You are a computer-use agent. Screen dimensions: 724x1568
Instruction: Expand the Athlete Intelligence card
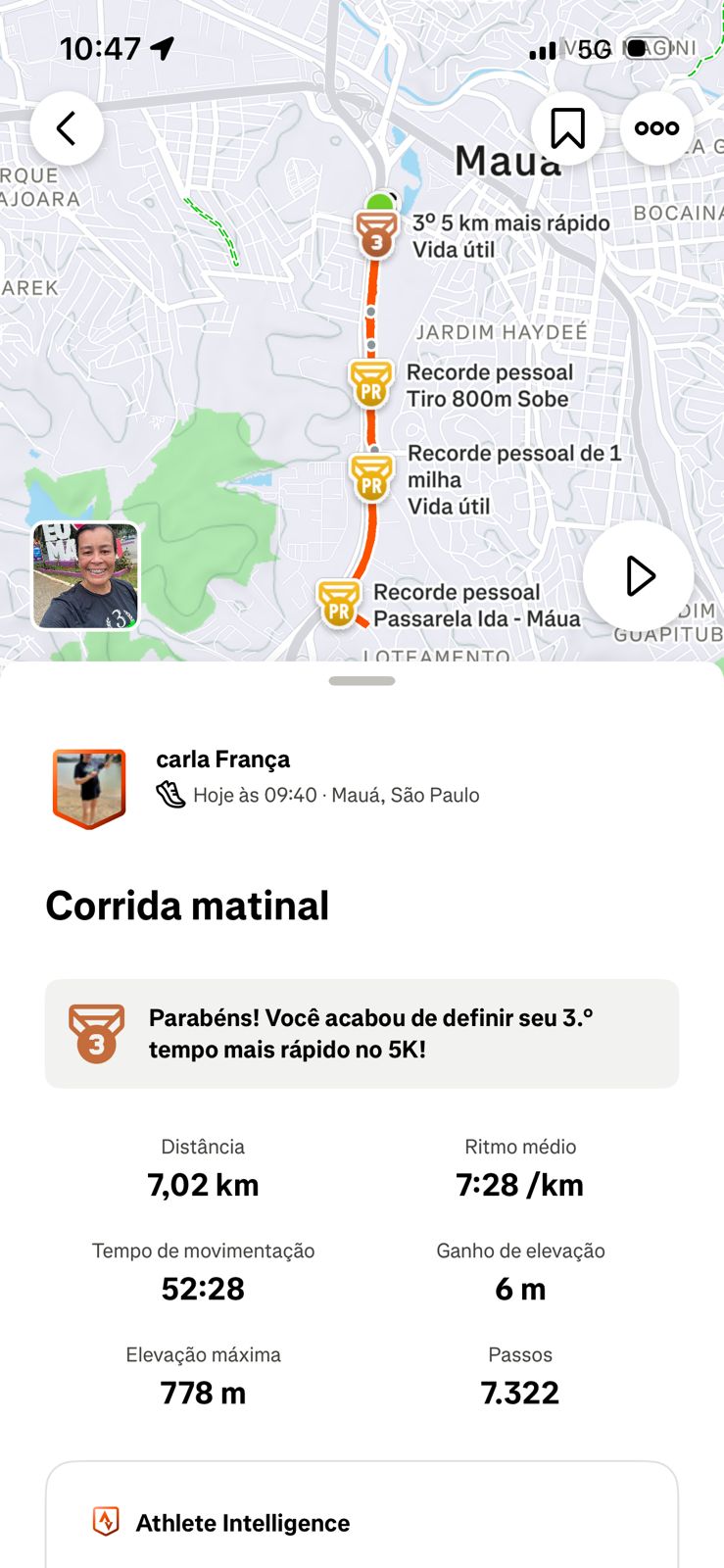pyautogui.click(x=362, y=1522)
